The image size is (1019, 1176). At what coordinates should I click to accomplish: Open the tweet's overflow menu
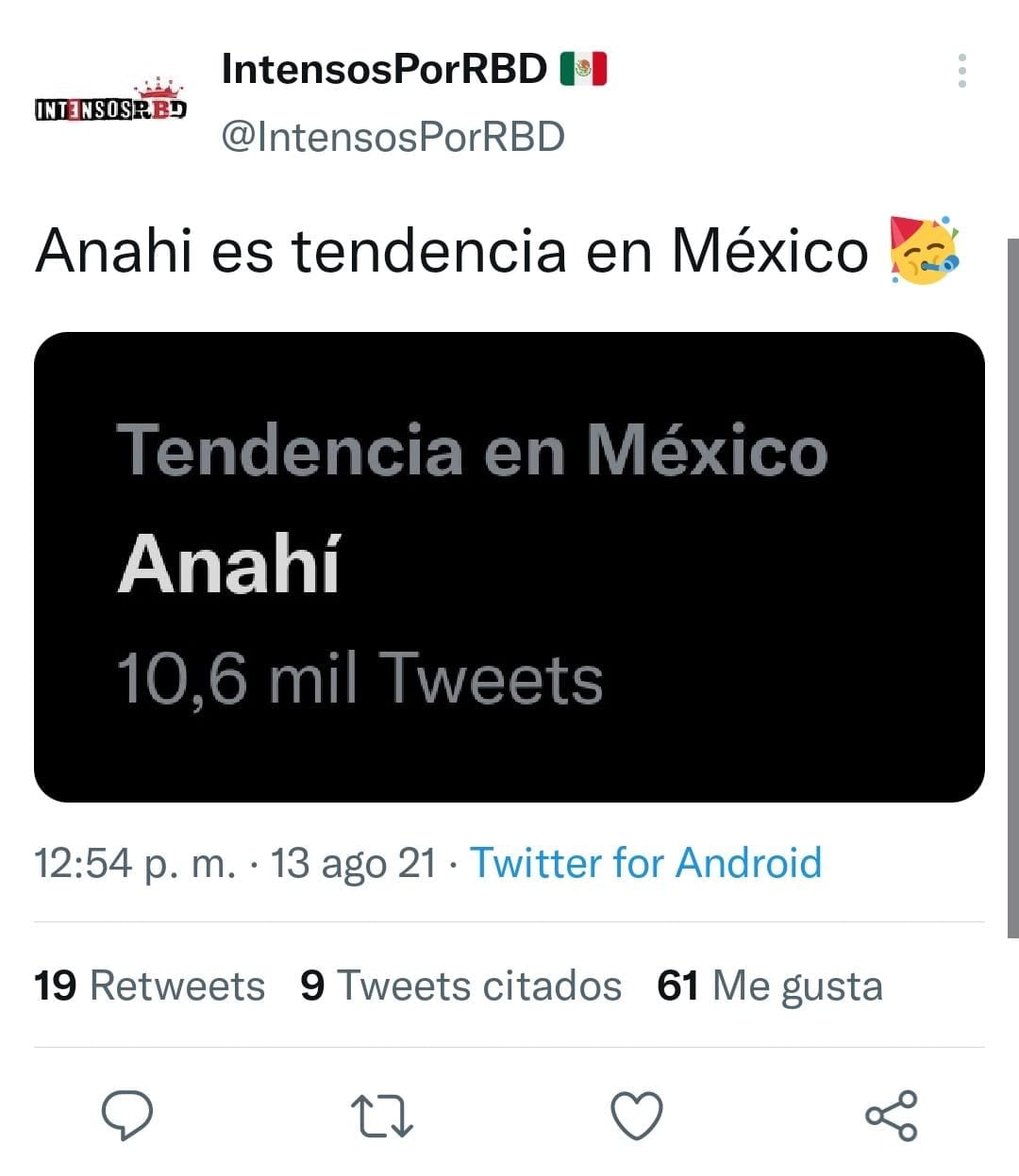961,71
